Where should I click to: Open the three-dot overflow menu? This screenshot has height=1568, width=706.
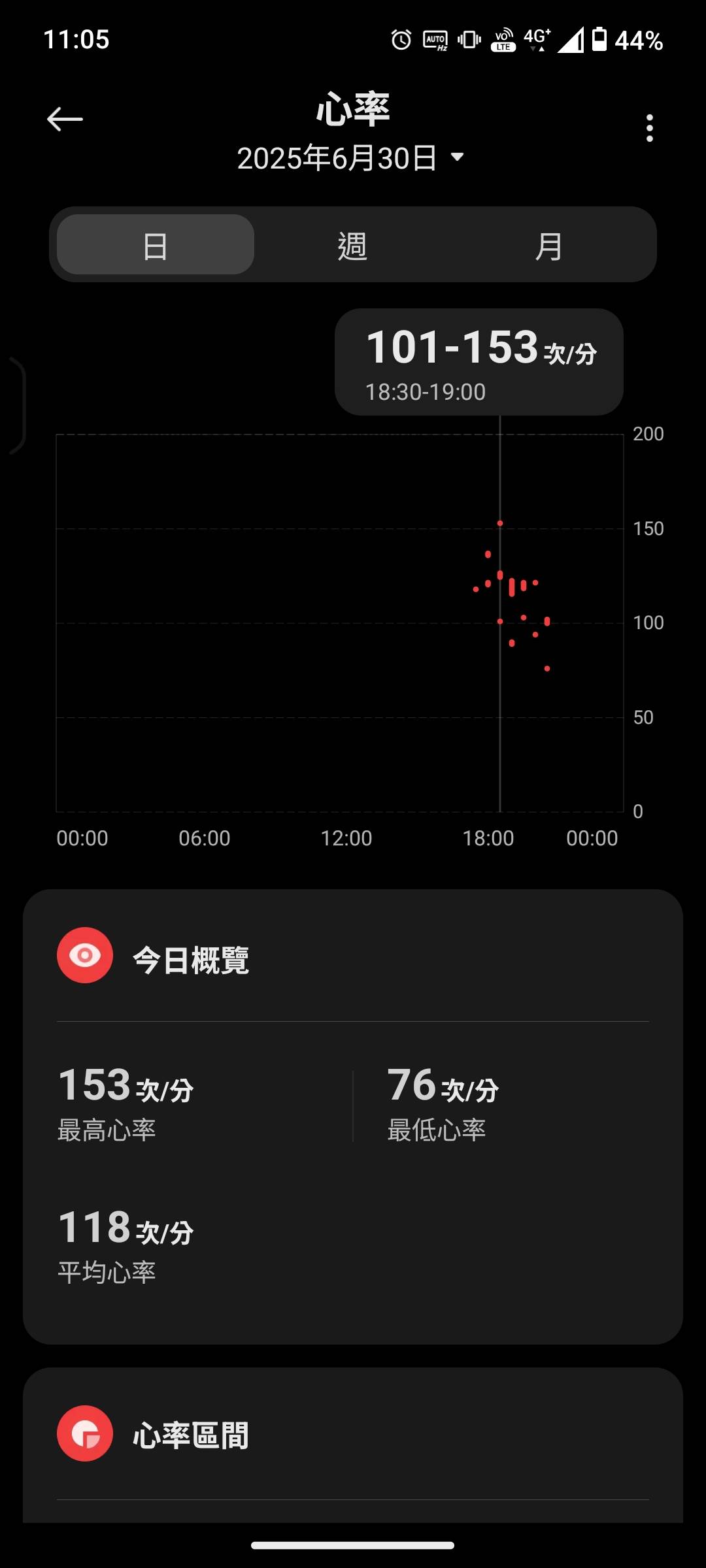649,128
